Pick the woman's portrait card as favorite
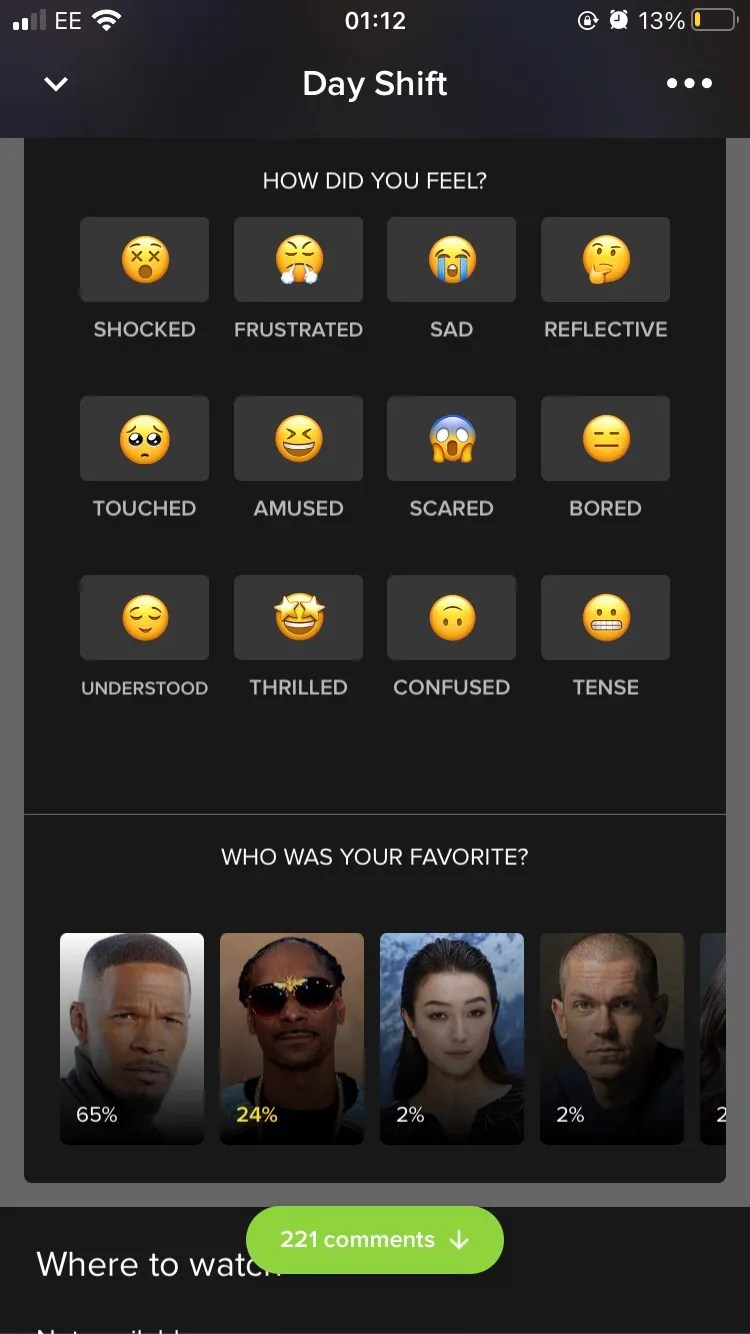Screen dimensions: 750x1334 point(452,1038)
